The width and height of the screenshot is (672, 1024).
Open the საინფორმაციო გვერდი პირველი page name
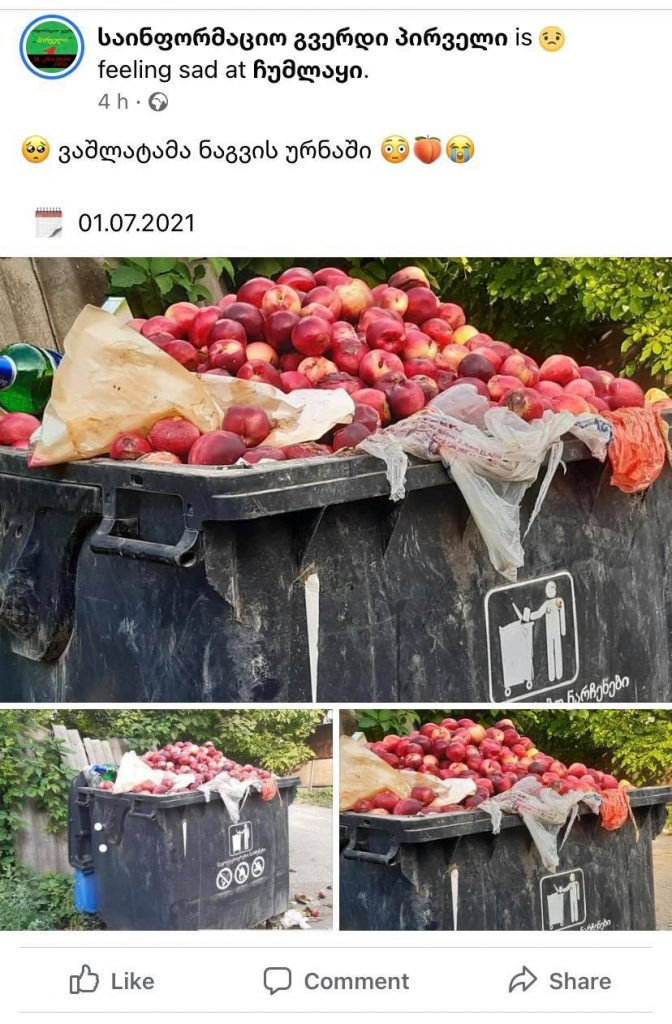[x=303, y=39]
